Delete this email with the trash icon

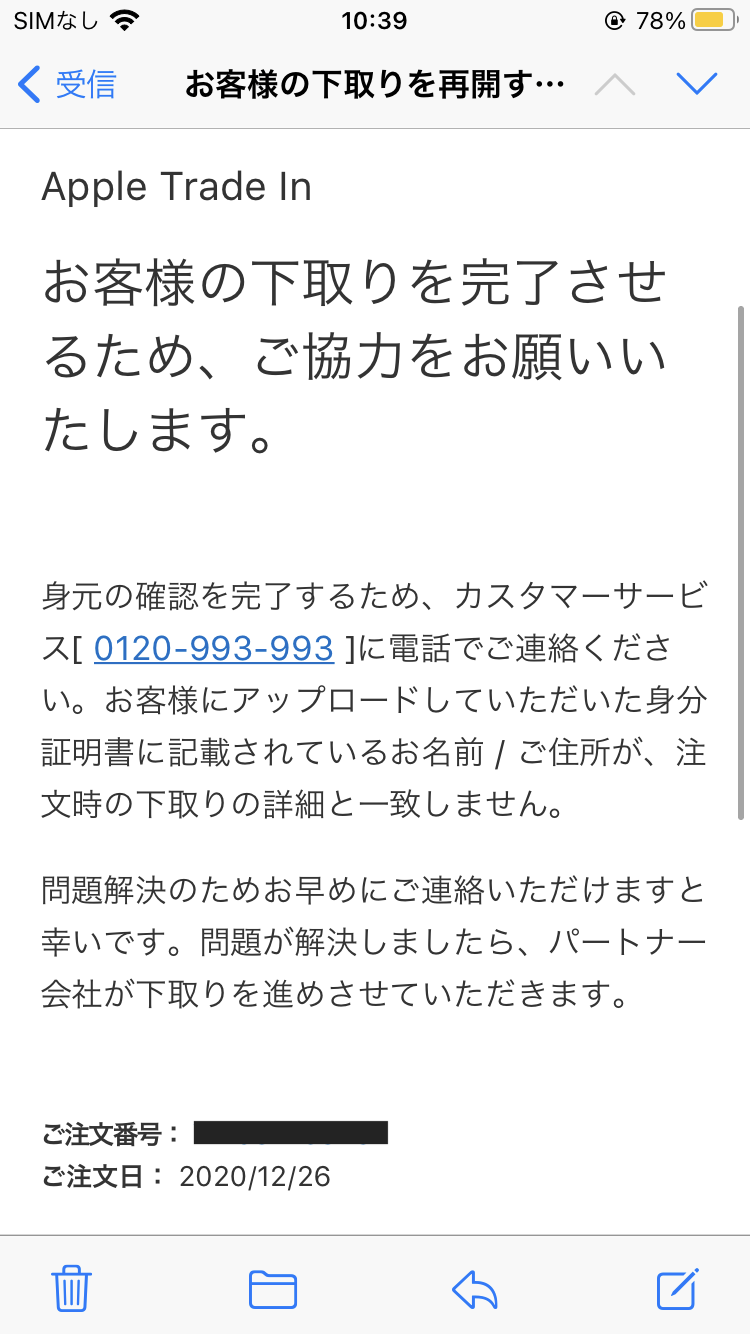tap(72, 1288)
